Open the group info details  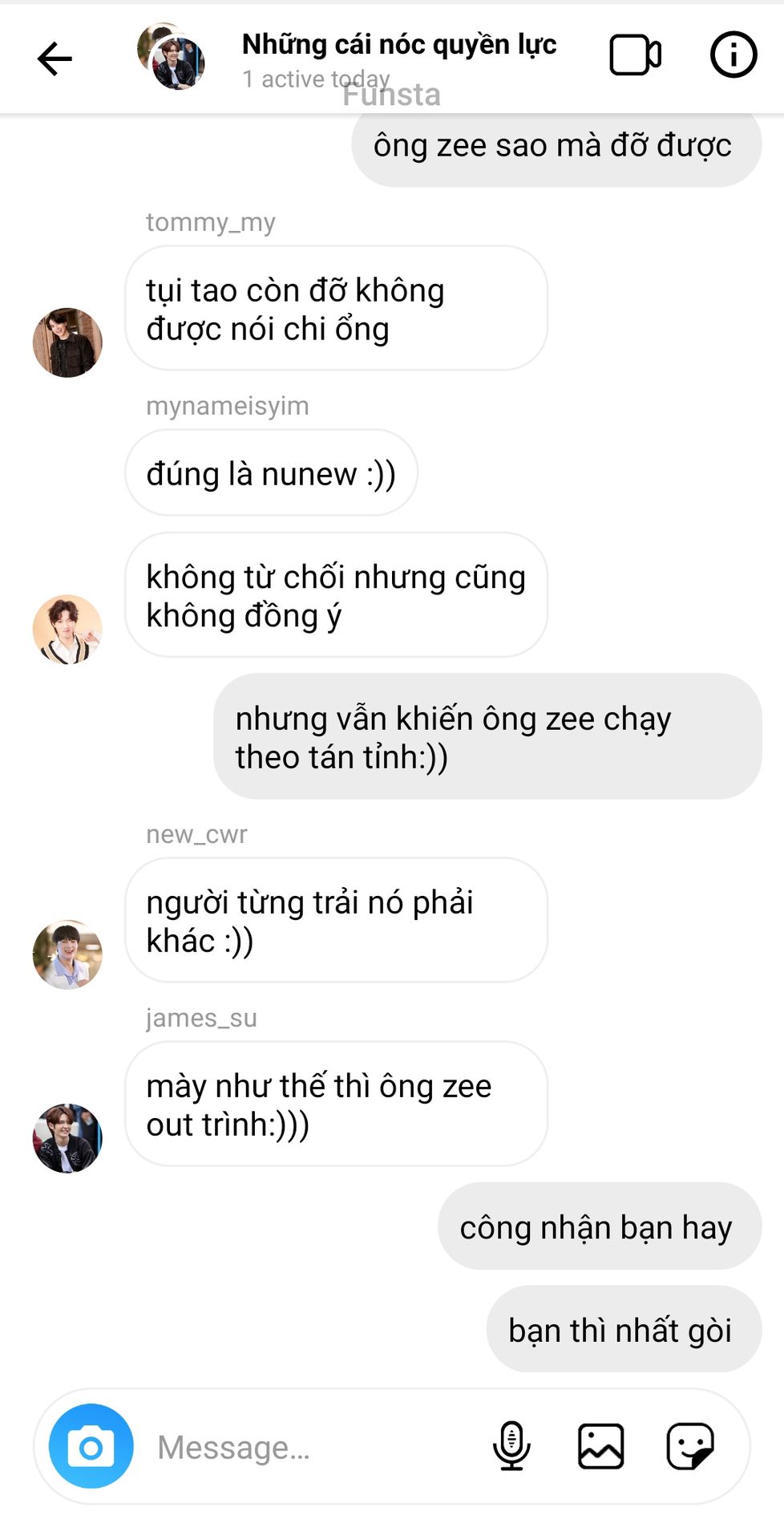pyautogui.click(x=733, y=55)
